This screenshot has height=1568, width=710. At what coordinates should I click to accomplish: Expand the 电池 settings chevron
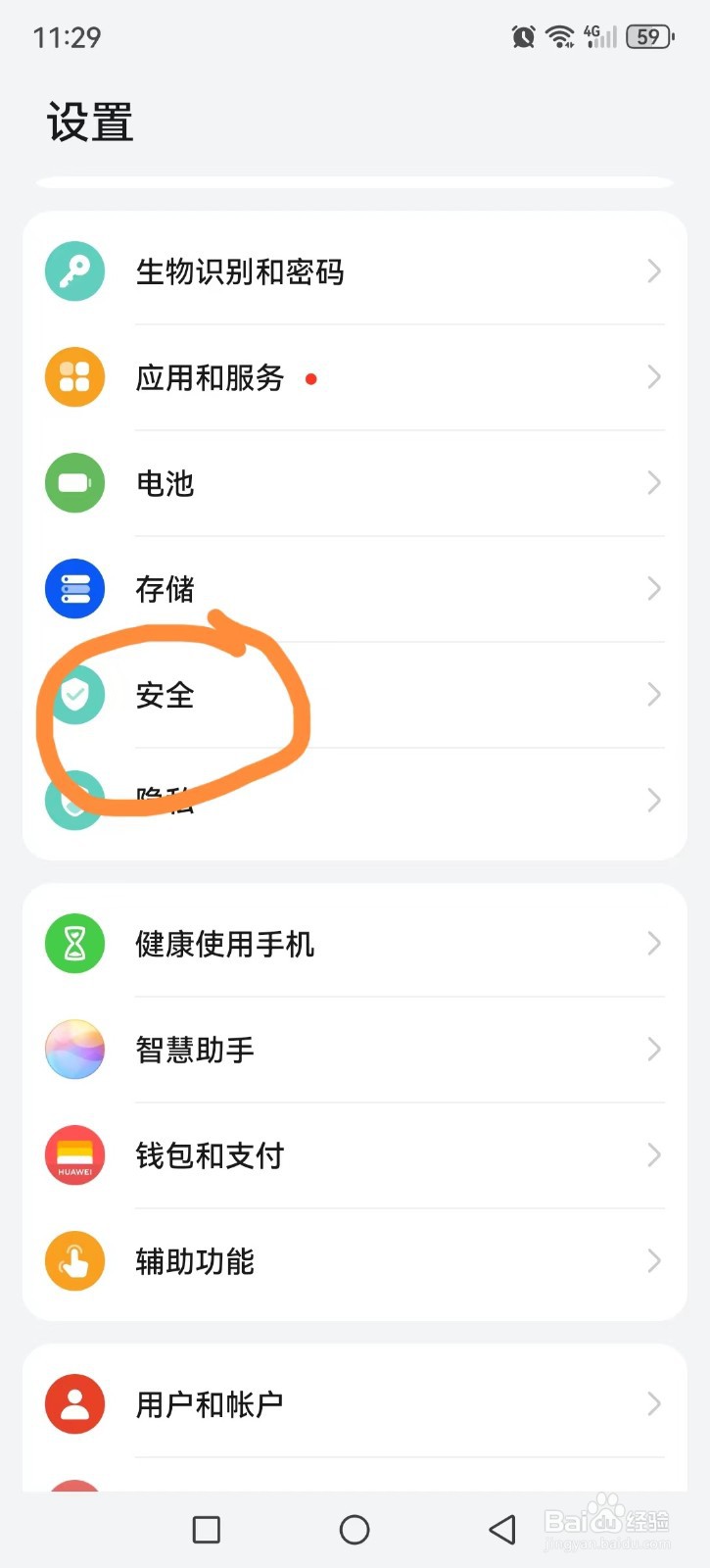click(654, 483)
